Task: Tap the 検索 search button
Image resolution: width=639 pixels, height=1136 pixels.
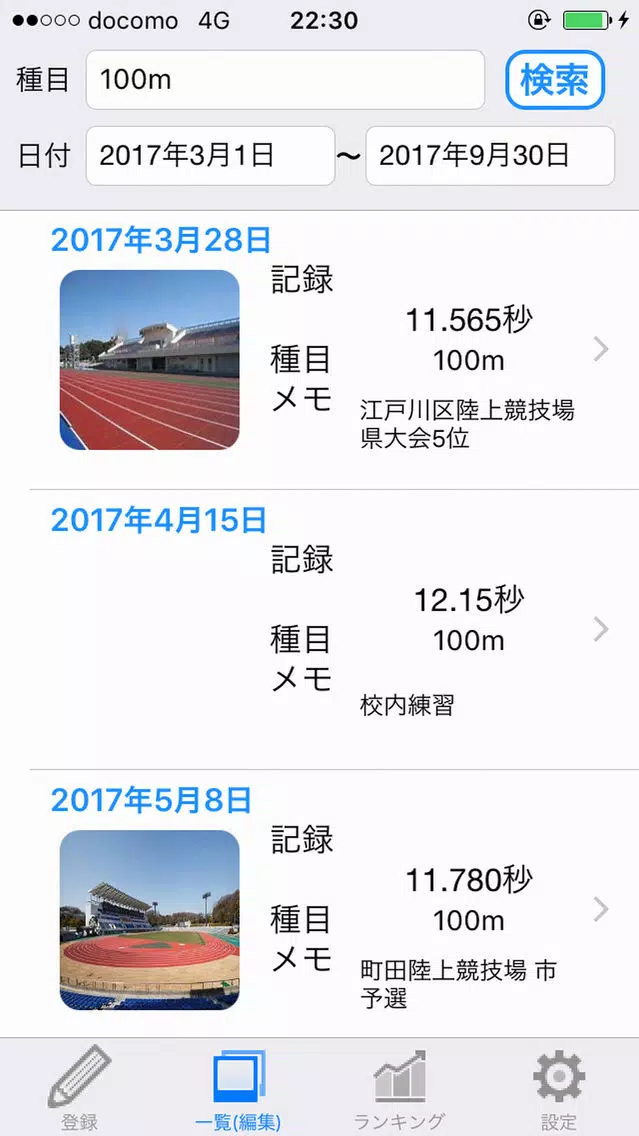Action: [555, 80]
